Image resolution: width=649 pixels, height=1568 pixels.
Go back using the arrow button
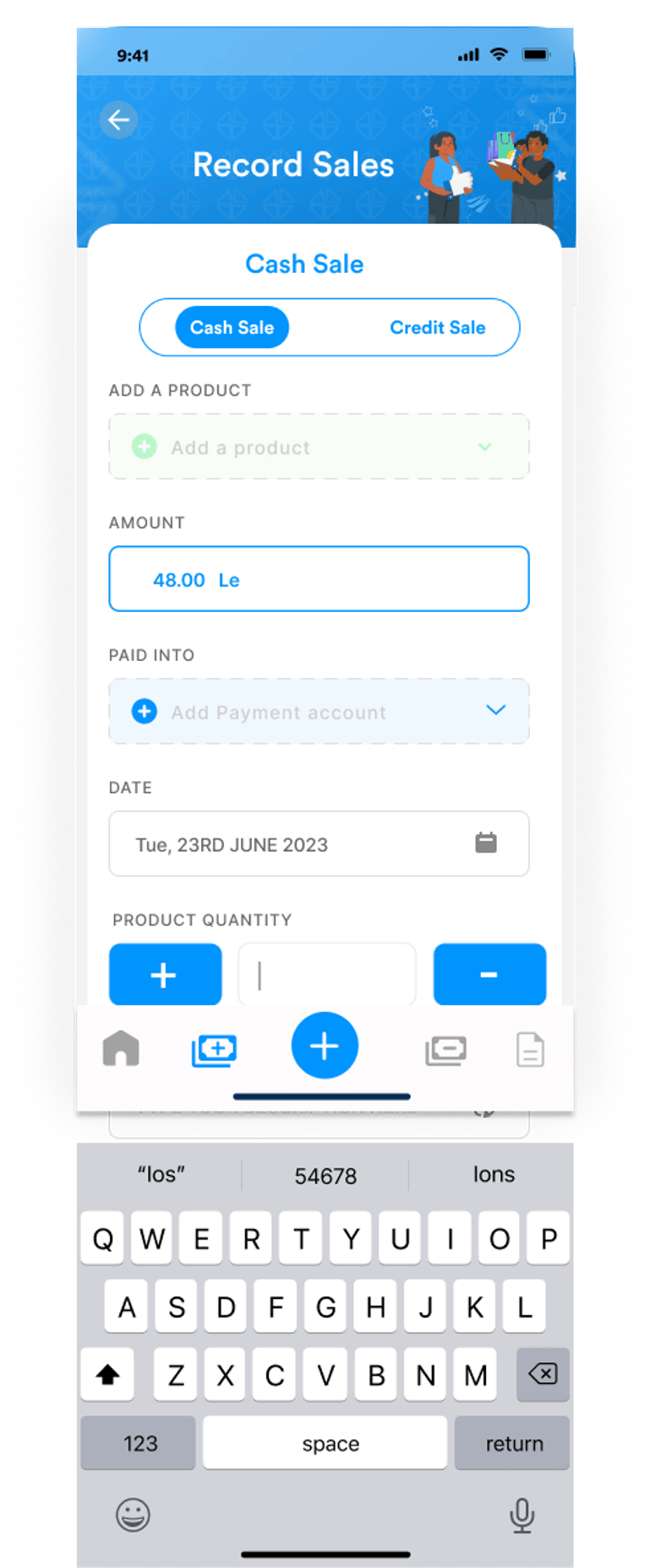click(x=118, y=120)
